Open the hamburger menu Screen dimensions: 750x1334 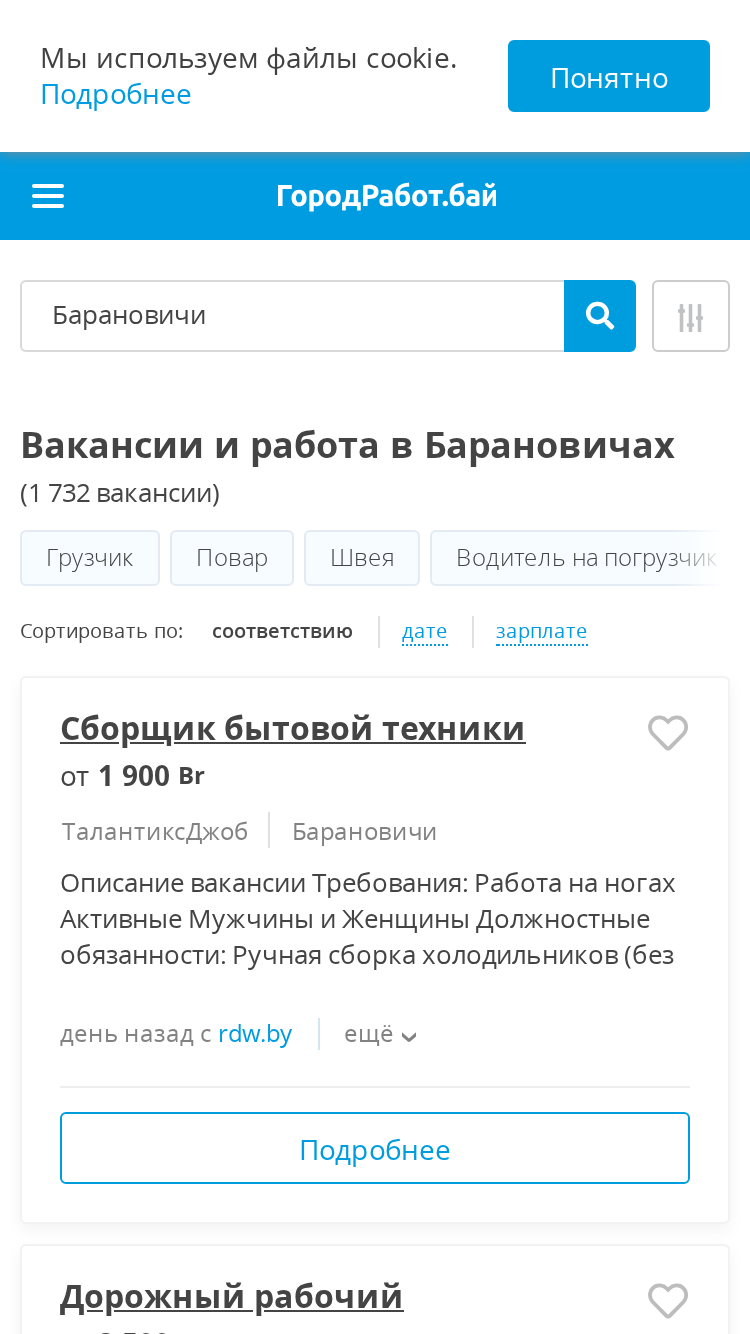tap(48, 196)
